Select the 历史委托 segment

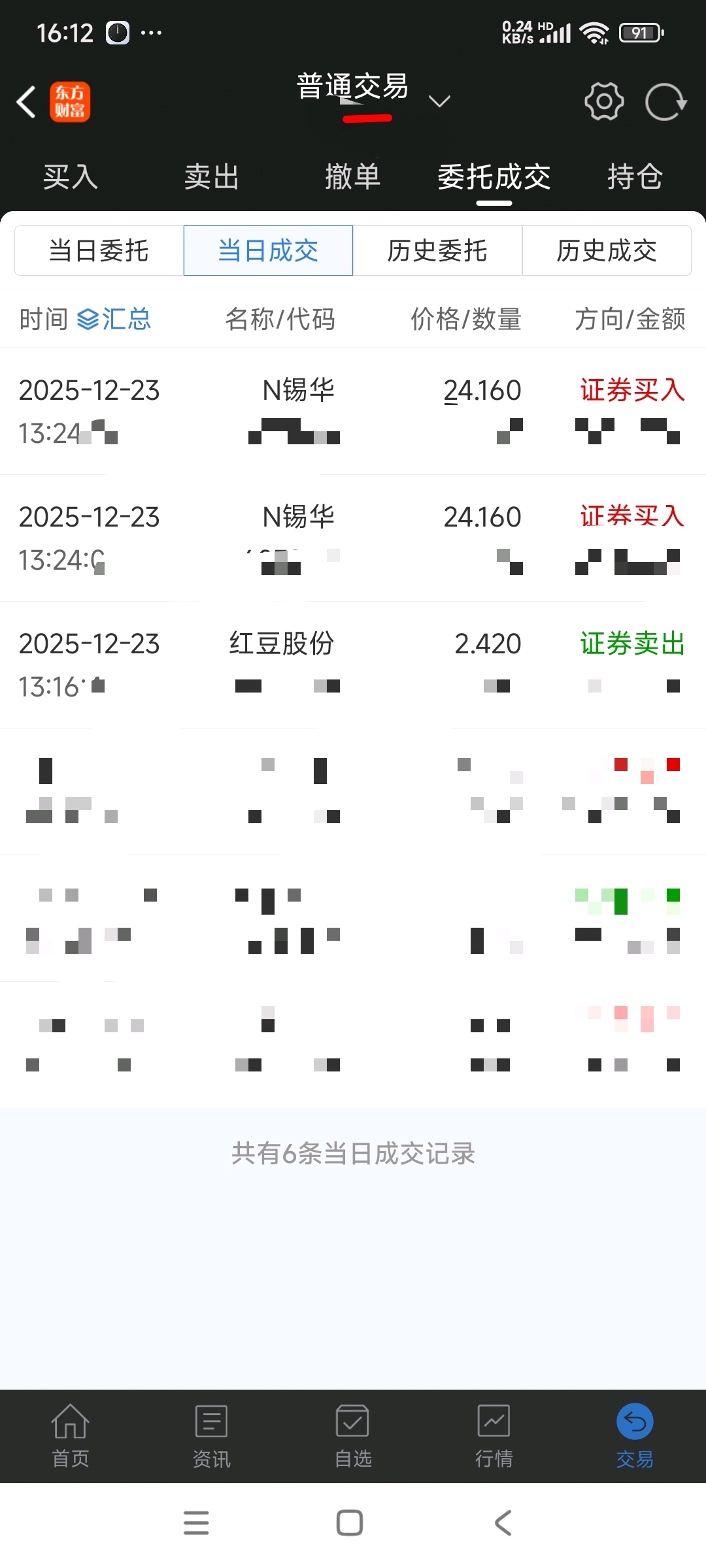(437, 251)
